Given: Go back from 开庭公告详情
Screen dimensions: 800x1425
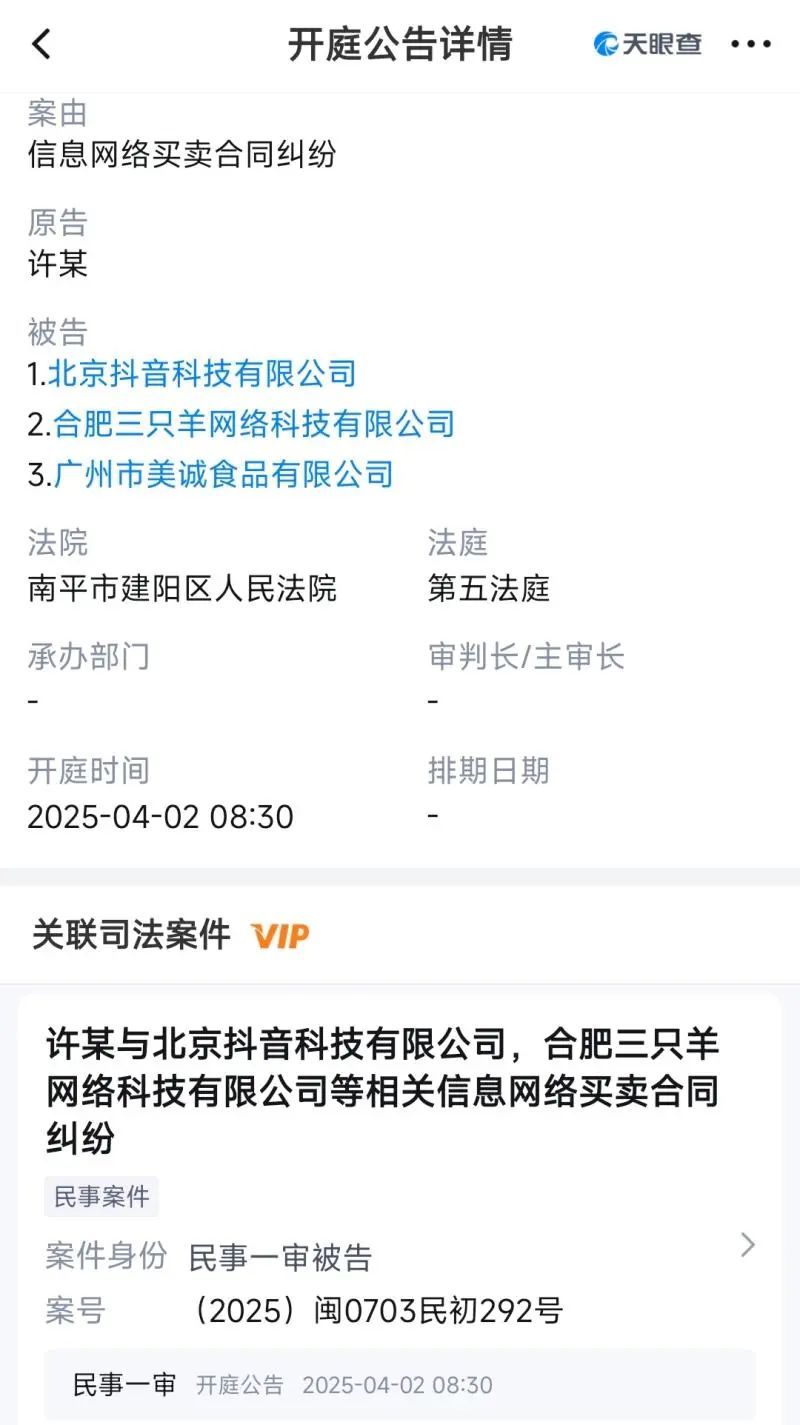Looking at the screenshot, I should click(x=41, y=45).
